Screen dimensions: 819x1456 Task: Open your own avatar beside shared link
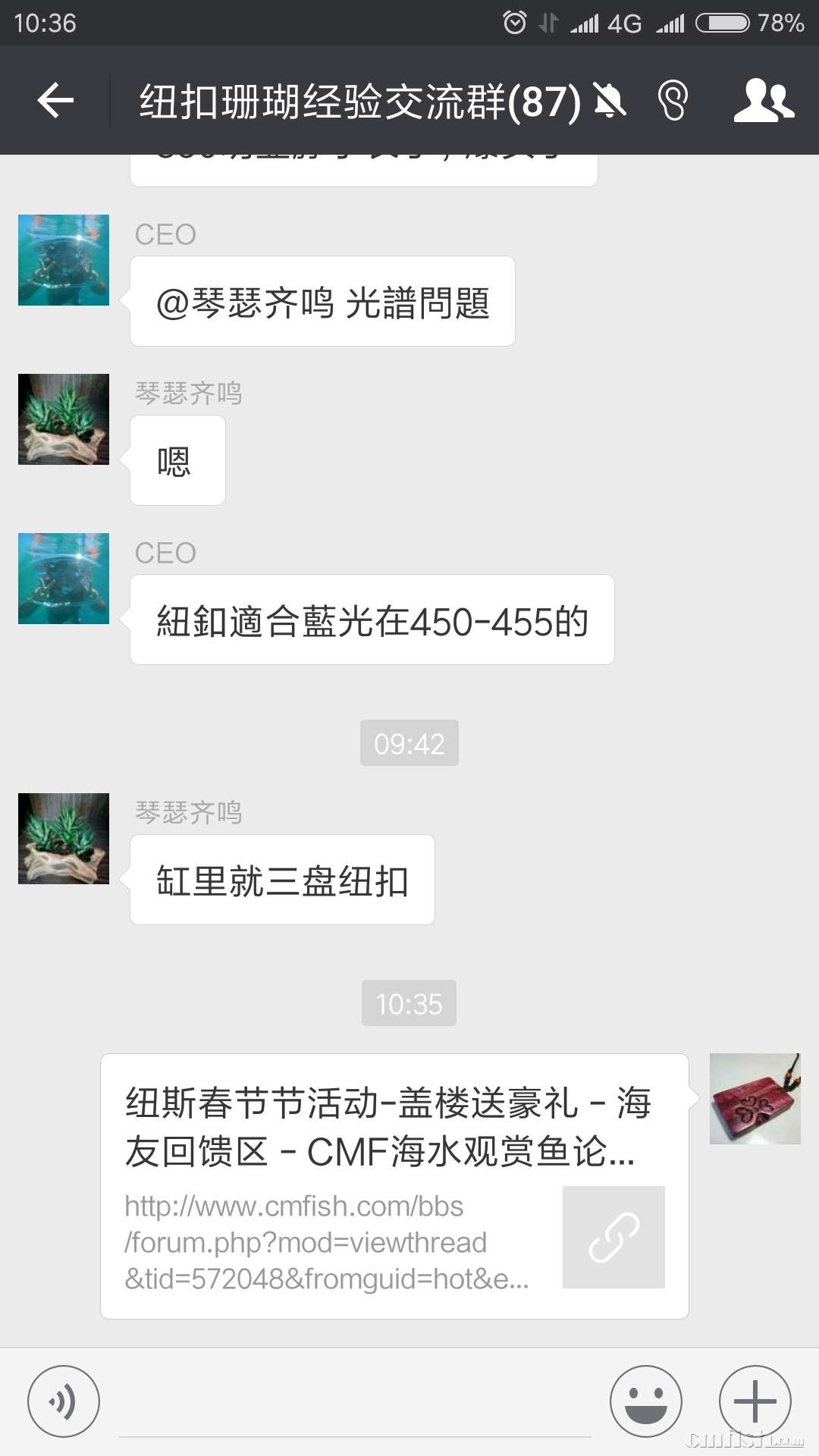pos(755,1099)
